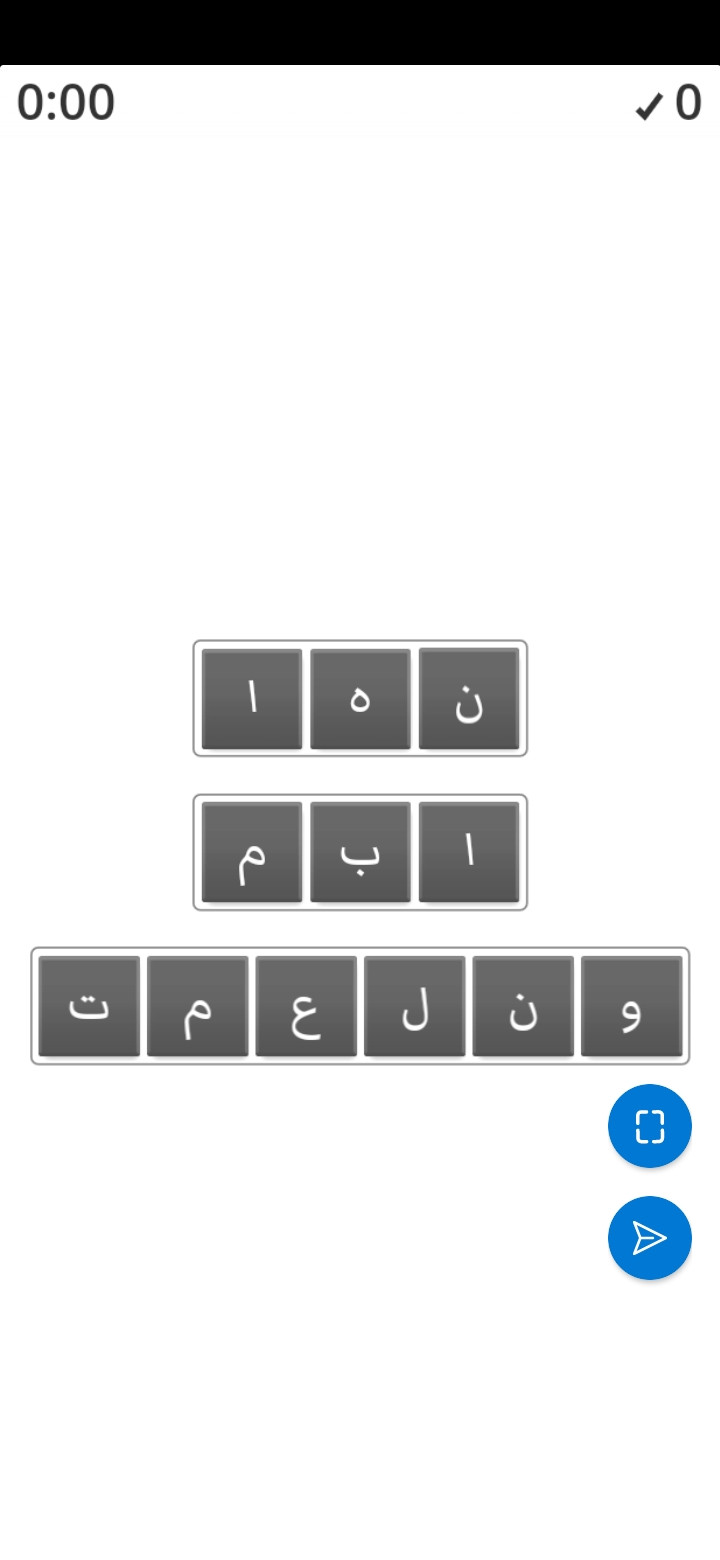
Task: Select the letter tile و
Action: click(x=631, y=1006)
